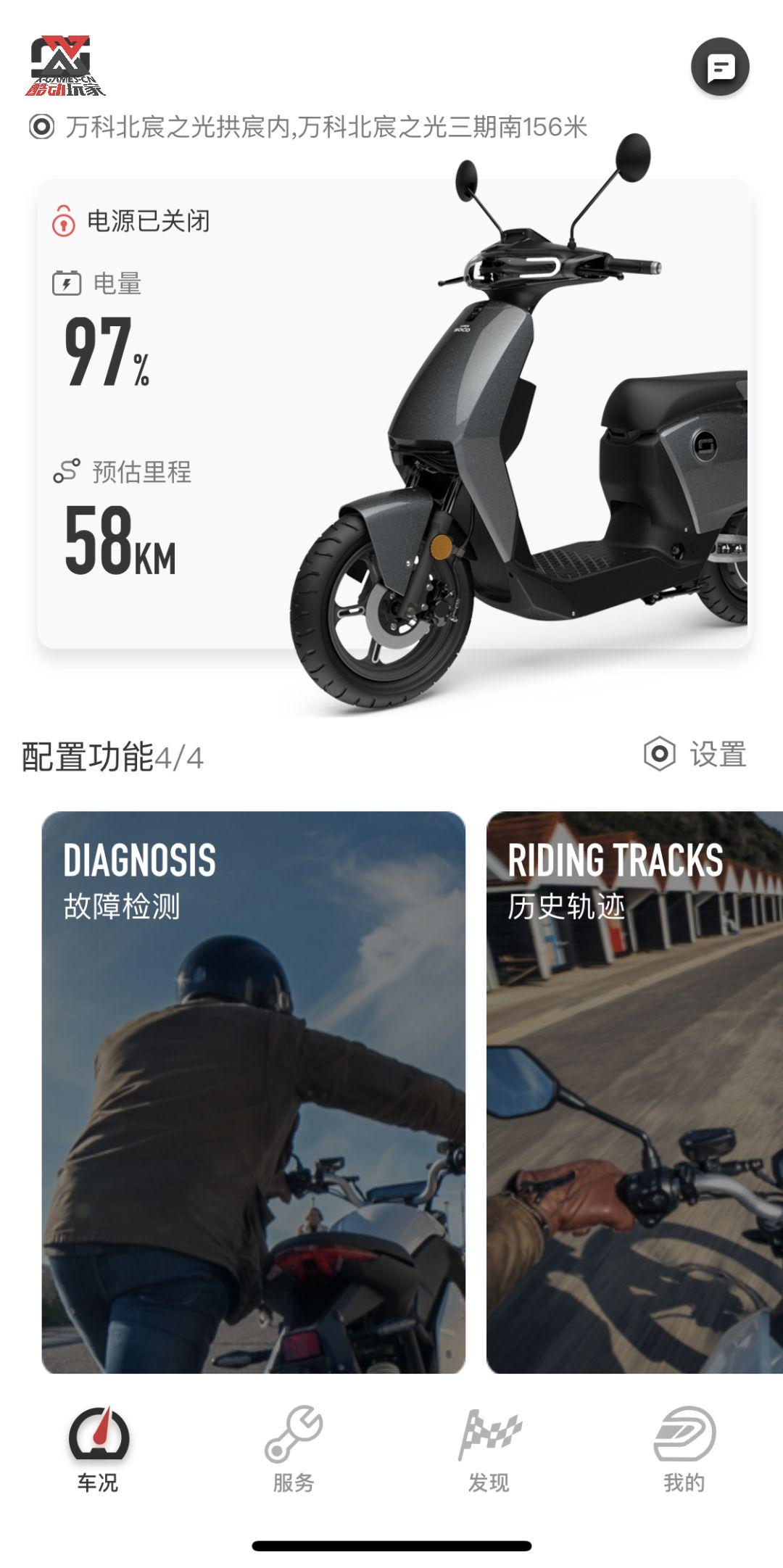Screen dimensions: 783x1568
Task: Open the messages chat icon
Action: [x=719, y=67]
